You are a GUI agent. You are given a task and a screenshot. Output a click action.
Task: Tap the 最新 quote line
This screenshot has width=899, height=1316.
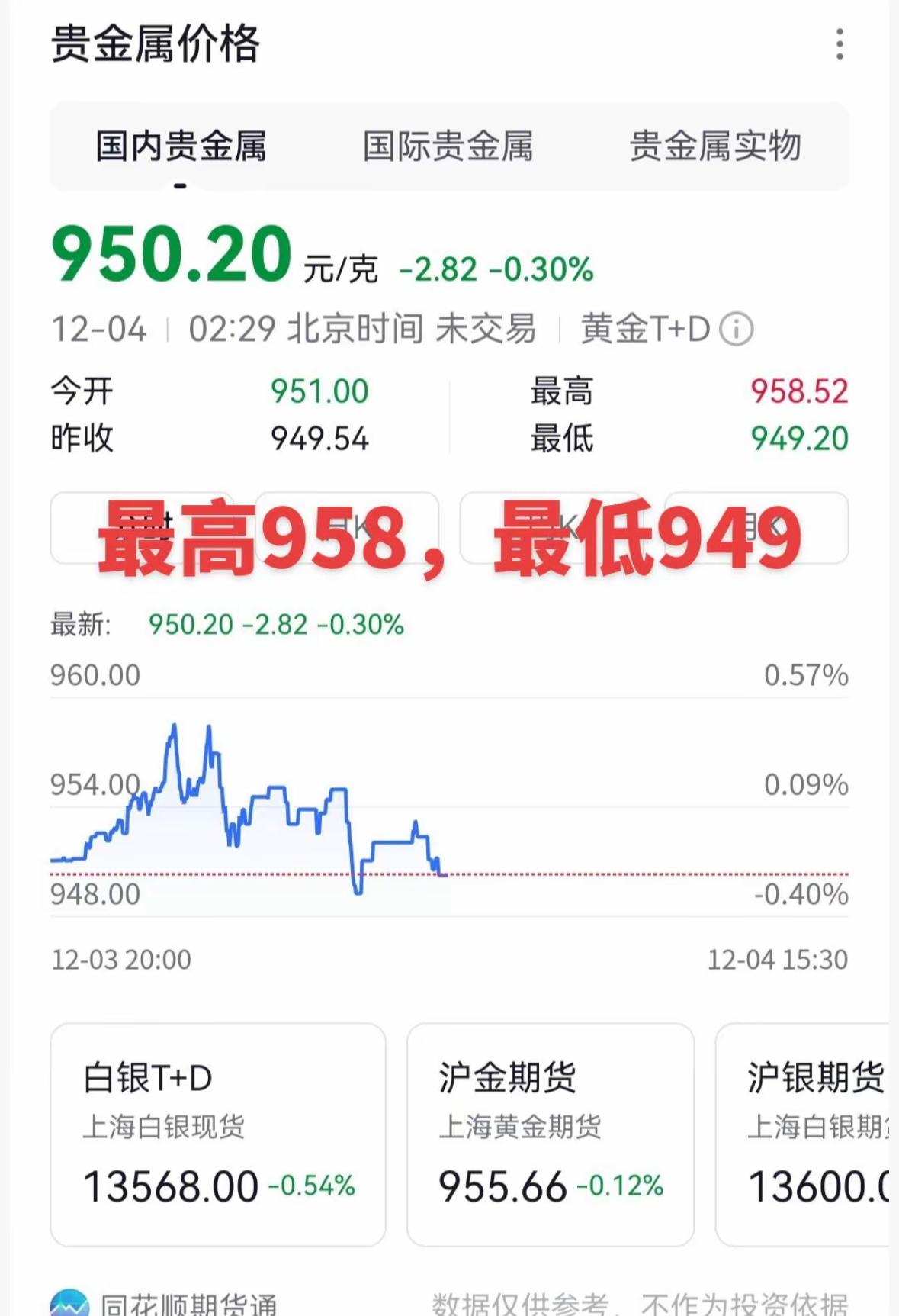(229, 623)
